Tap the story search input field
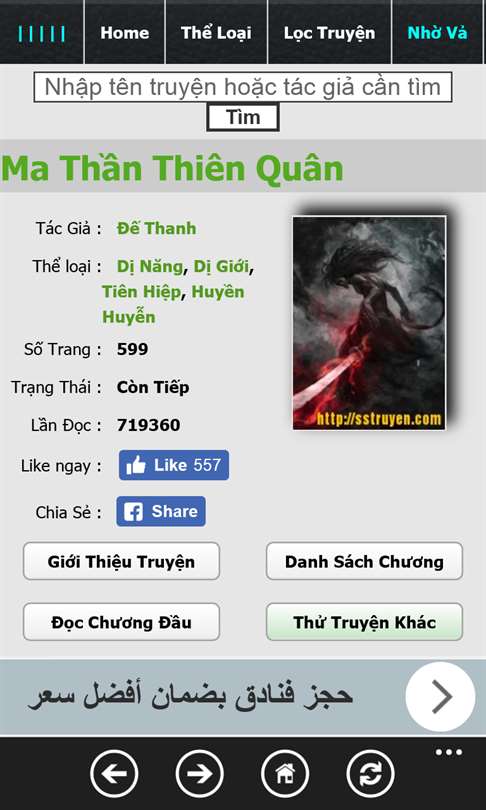The width and height of the screenshot is (486, 810). (x=243, y=87)
